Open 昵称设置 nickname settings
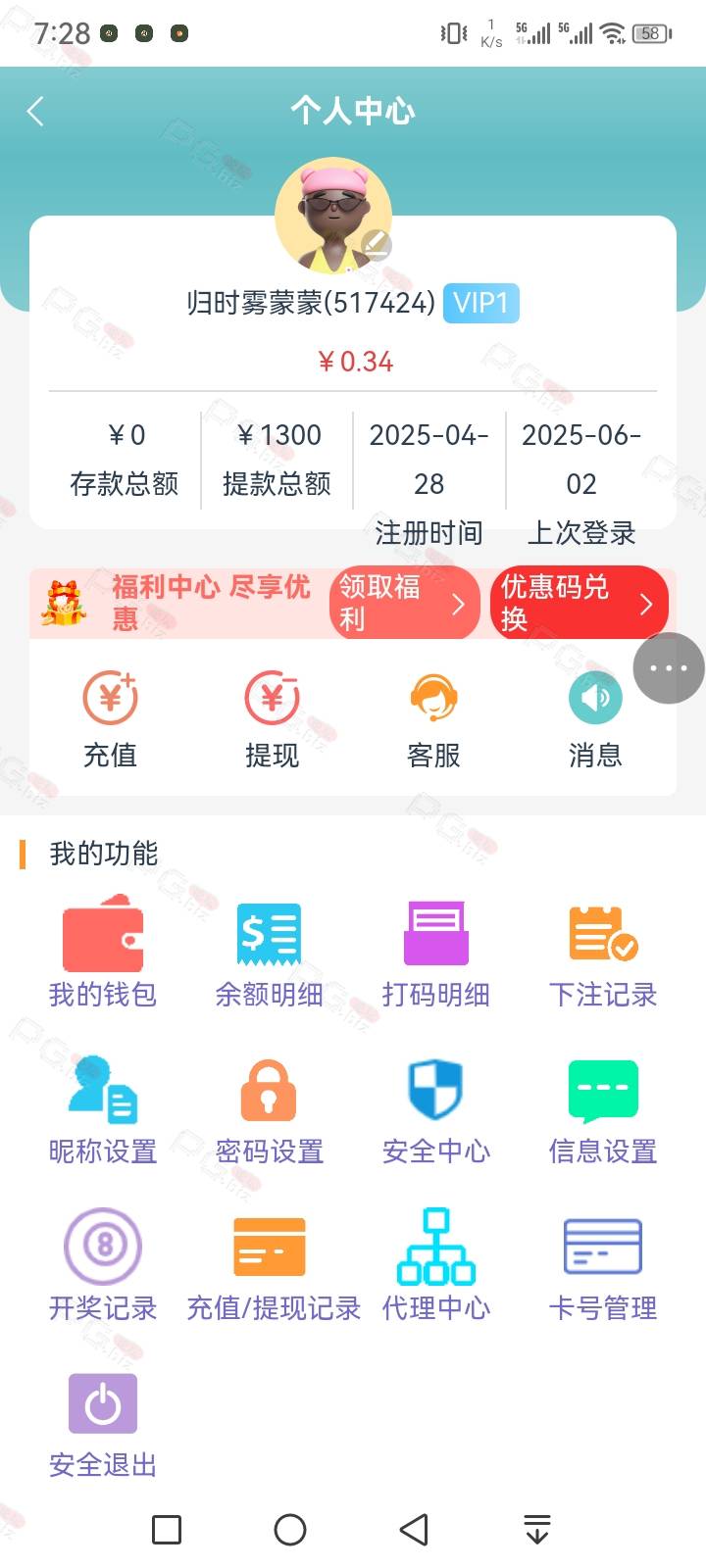 pyautogui.click(x=103, y=1109)
